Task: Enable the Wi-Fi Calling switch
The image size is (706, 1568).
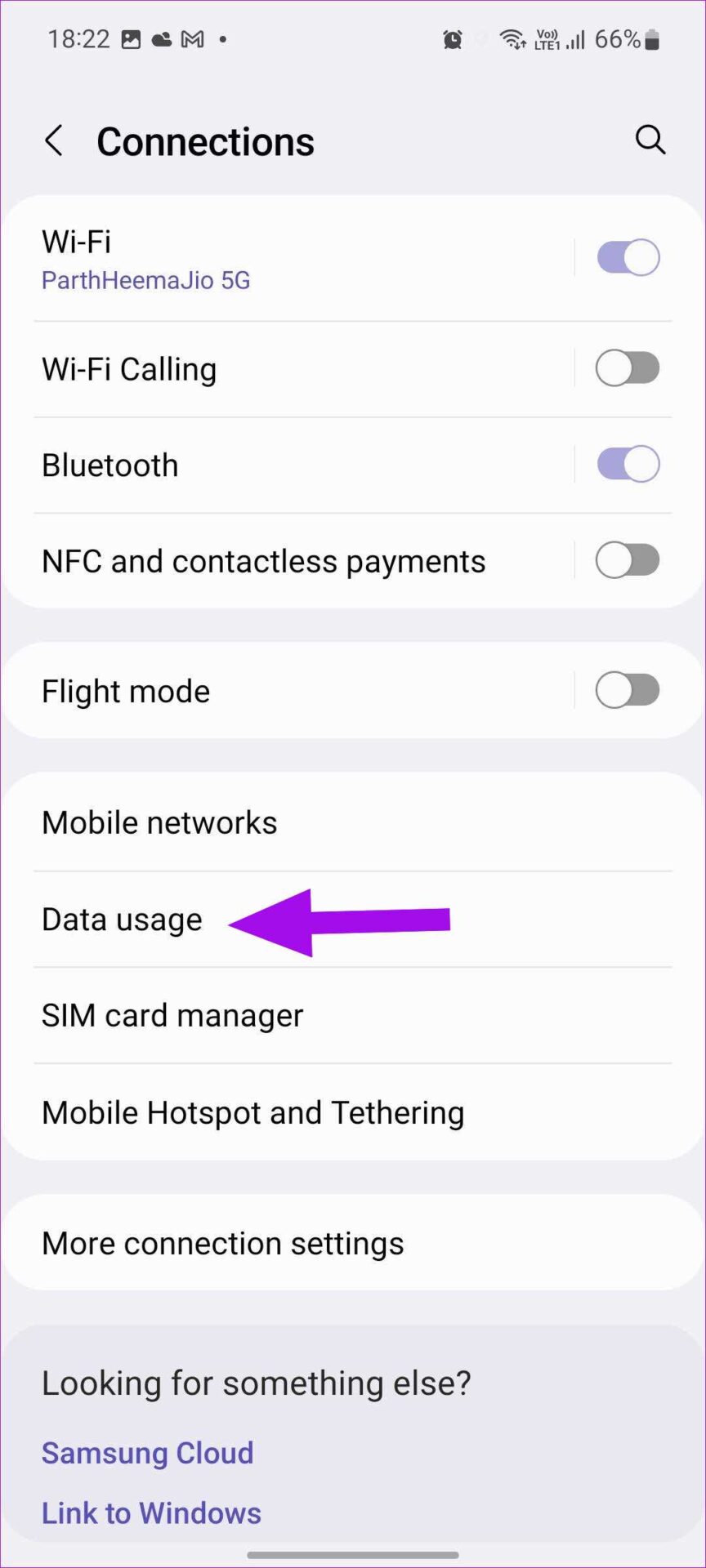Action: [628, 368]
